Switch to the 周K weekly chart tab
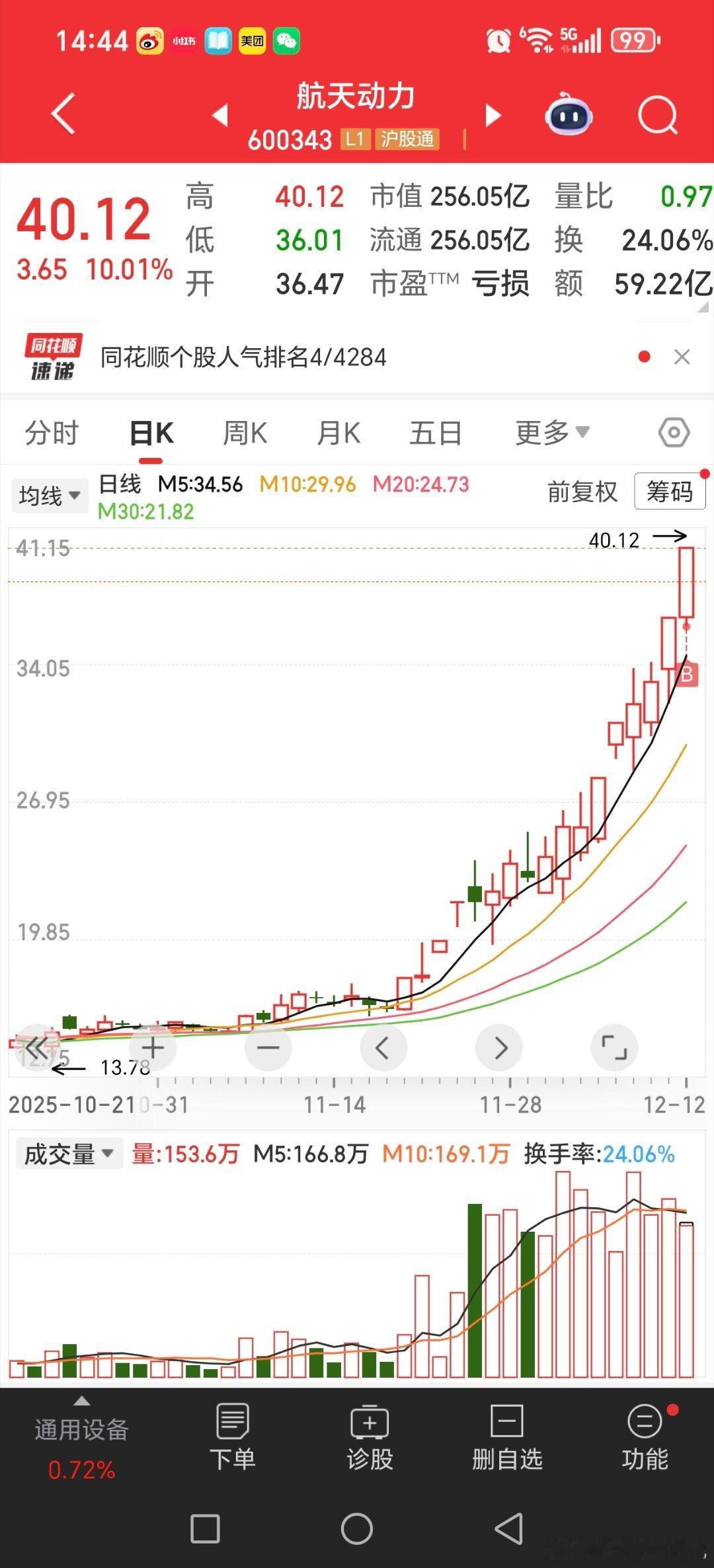This screenshot has width=714, height=1568. pyautogui.click(x=244, y=432)
